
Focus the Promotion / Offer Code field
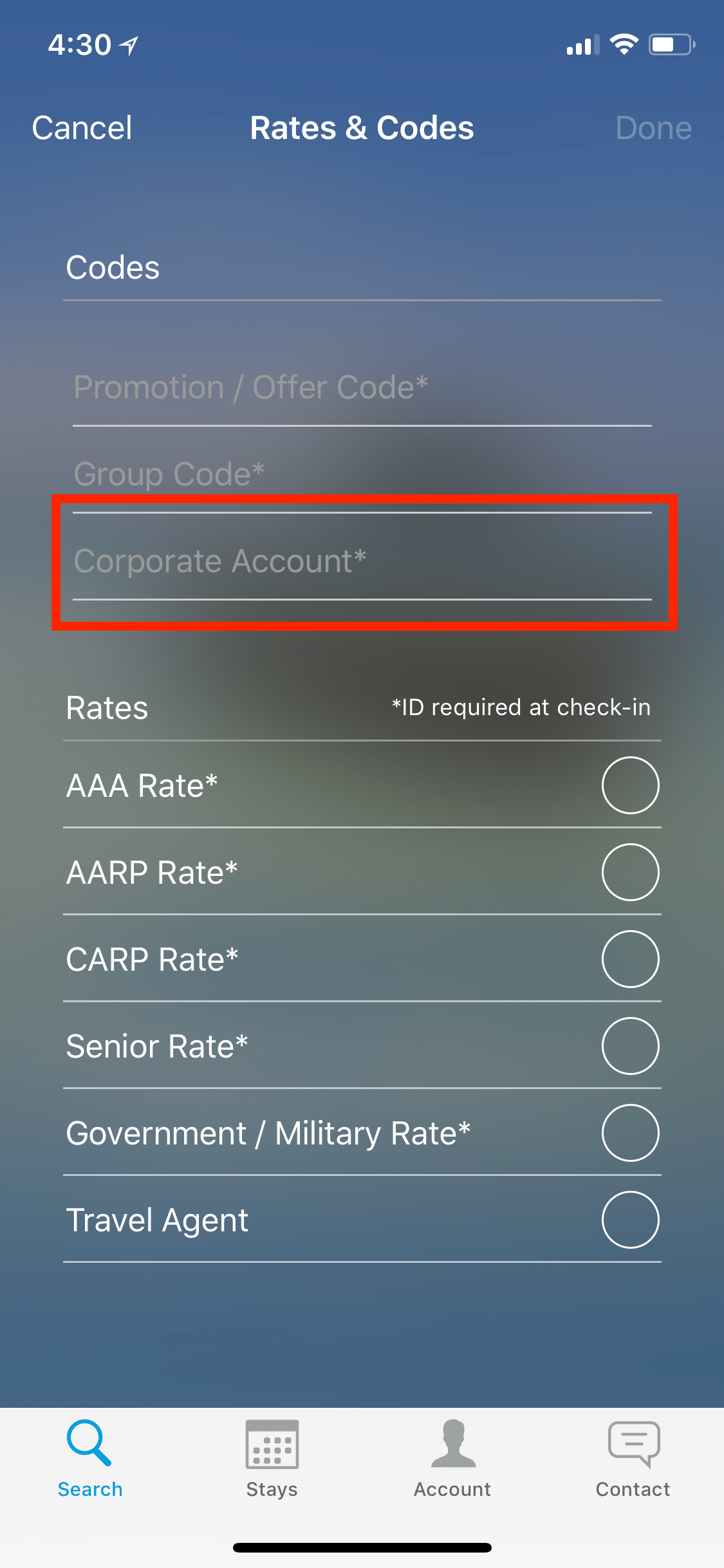(362, 388)
